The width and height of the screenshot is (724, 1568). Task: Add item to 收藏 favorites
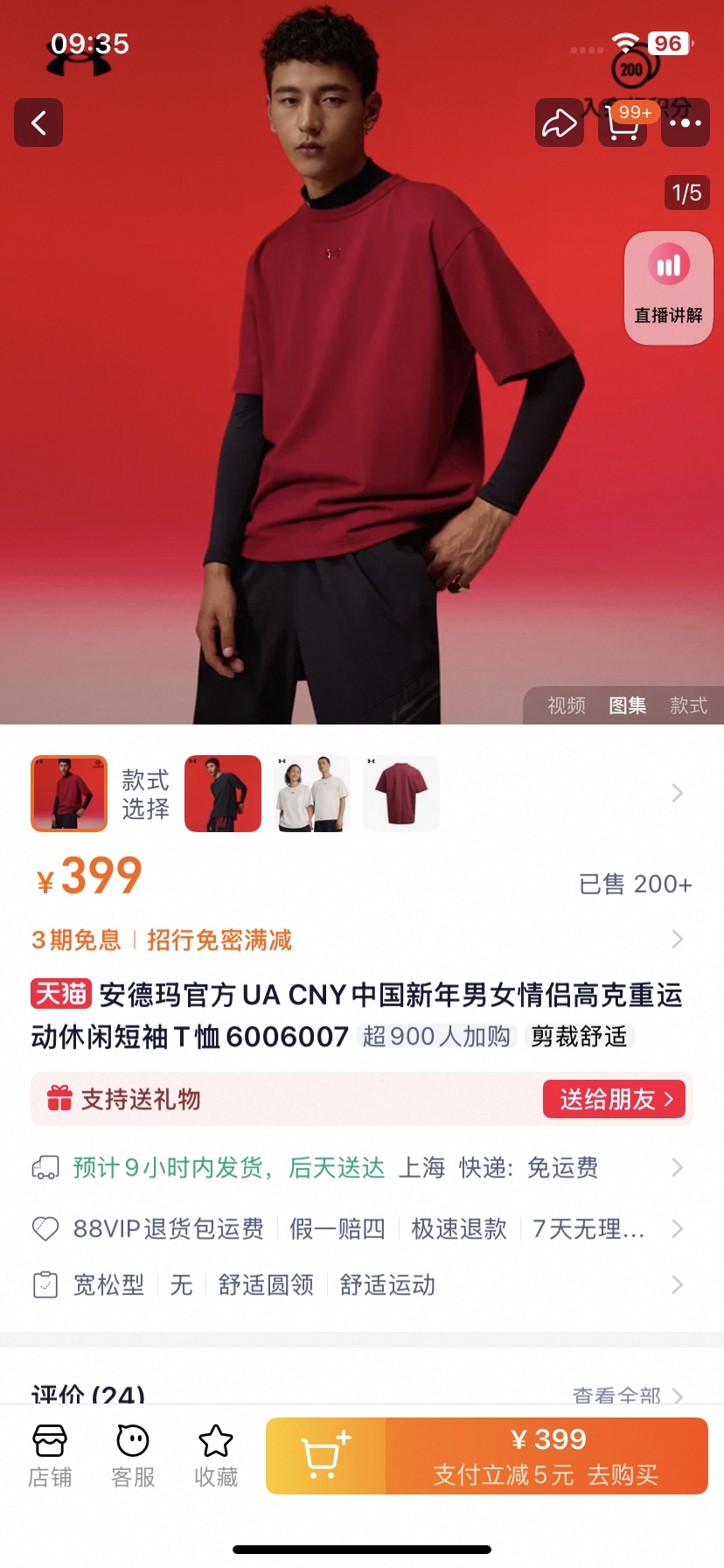click(x=216, y=1456)
